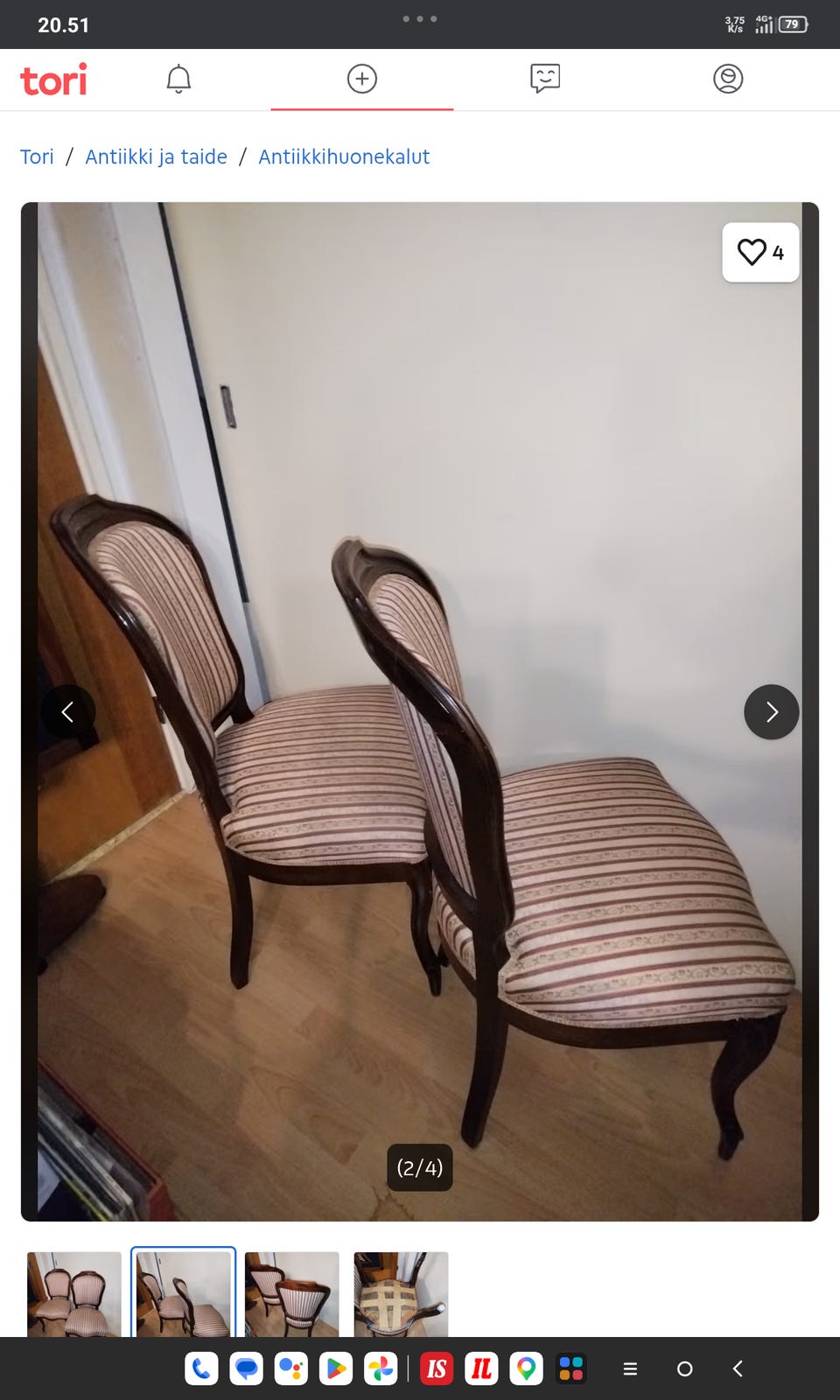
Task: Open the main chair photo fullscreen
Action: 420,711
